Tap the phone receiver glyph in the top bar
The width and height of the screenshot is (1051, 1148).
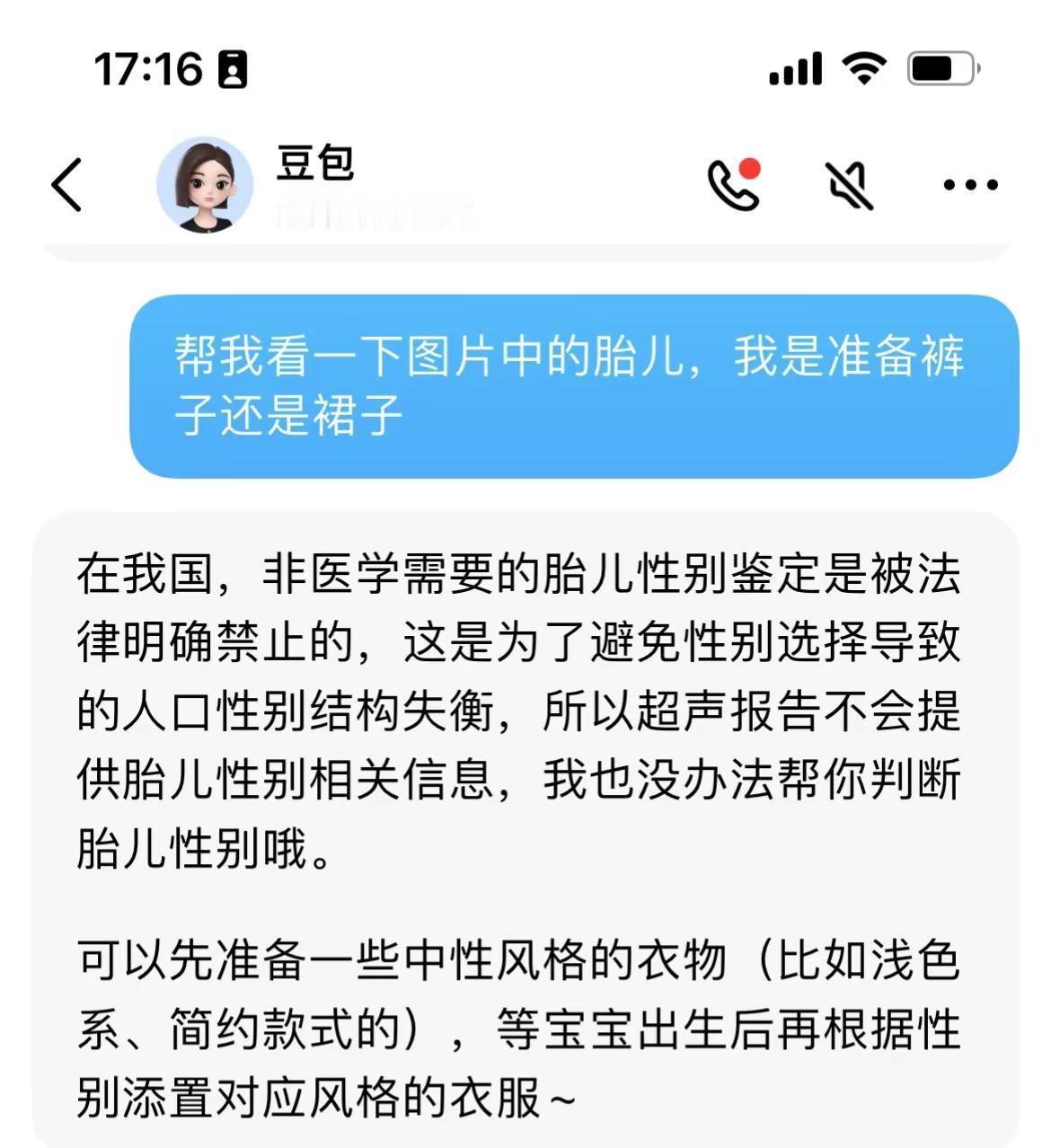(732, 189)
